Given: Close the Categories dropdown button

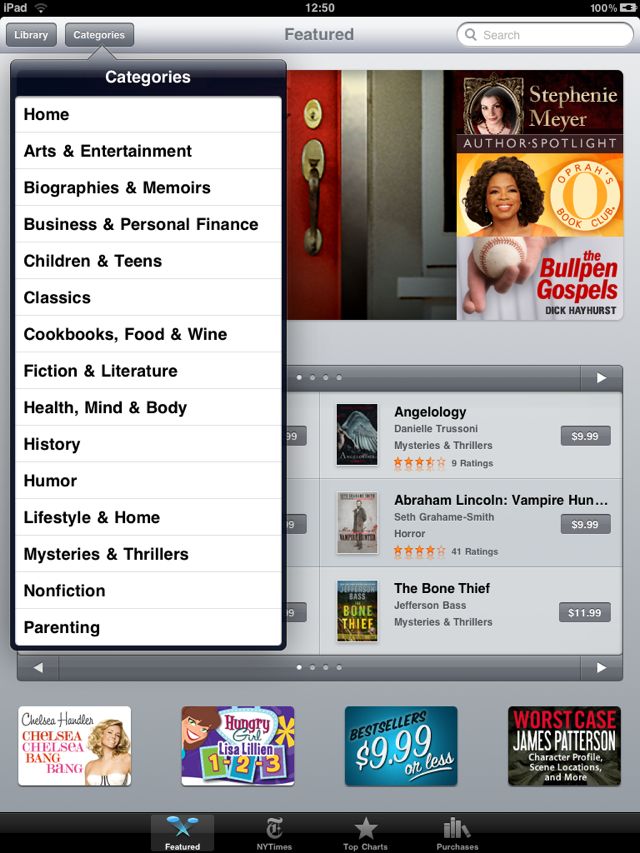Looking at the screenshot, I should point(99,35).
